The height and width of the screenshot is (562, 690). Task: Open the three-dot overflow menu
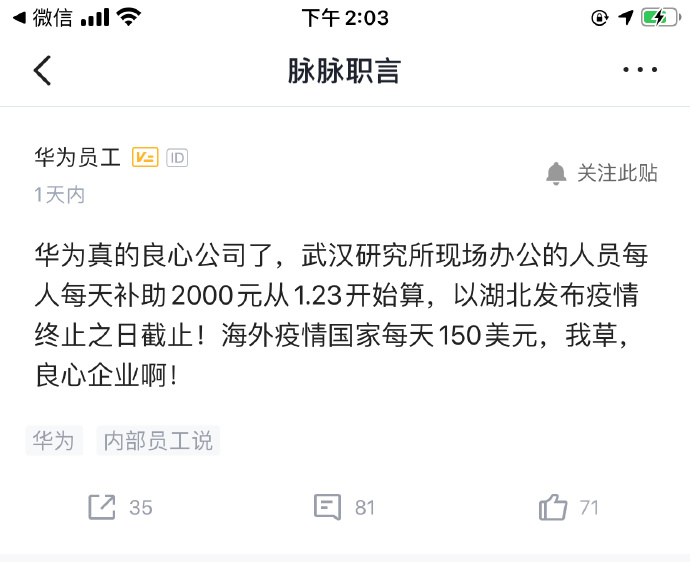[x=640, y=70]
